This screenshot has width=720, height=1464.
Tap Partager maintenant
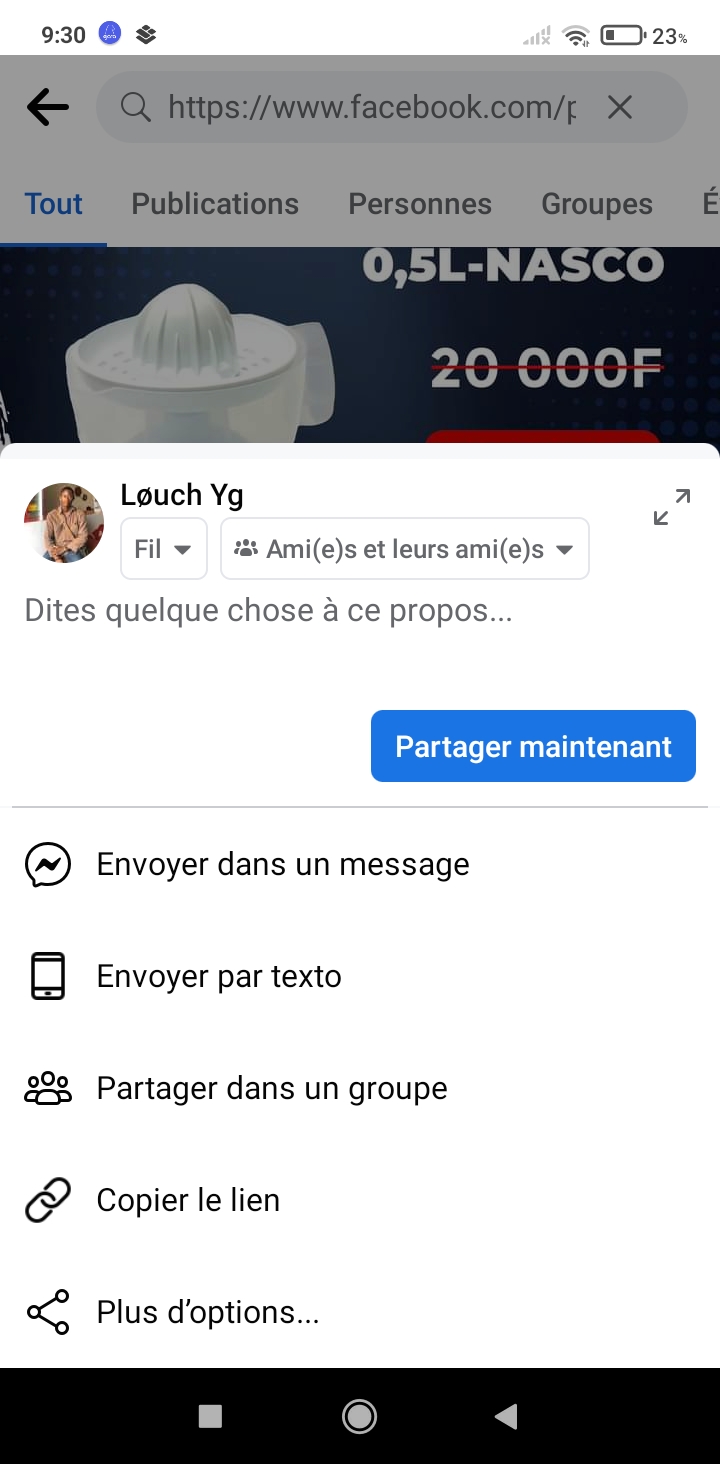[533, 746]
